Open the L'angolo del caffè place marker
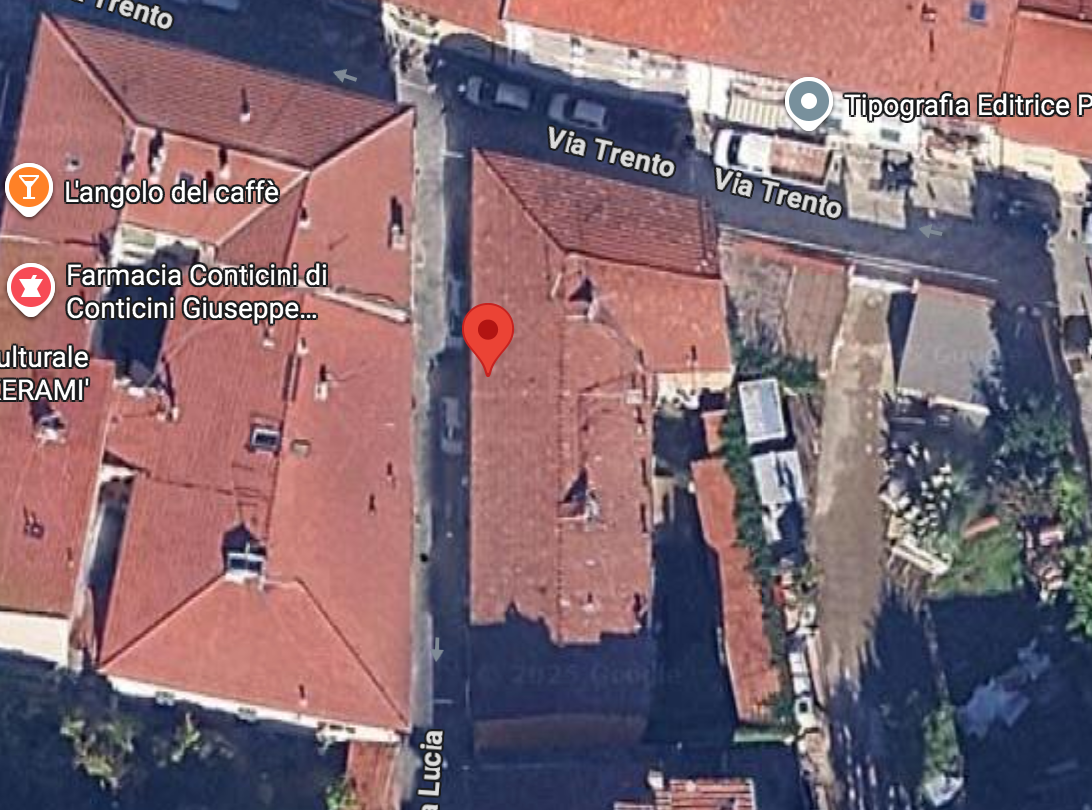The width and height of the screenshot is (1092, 810). (28, 187)
